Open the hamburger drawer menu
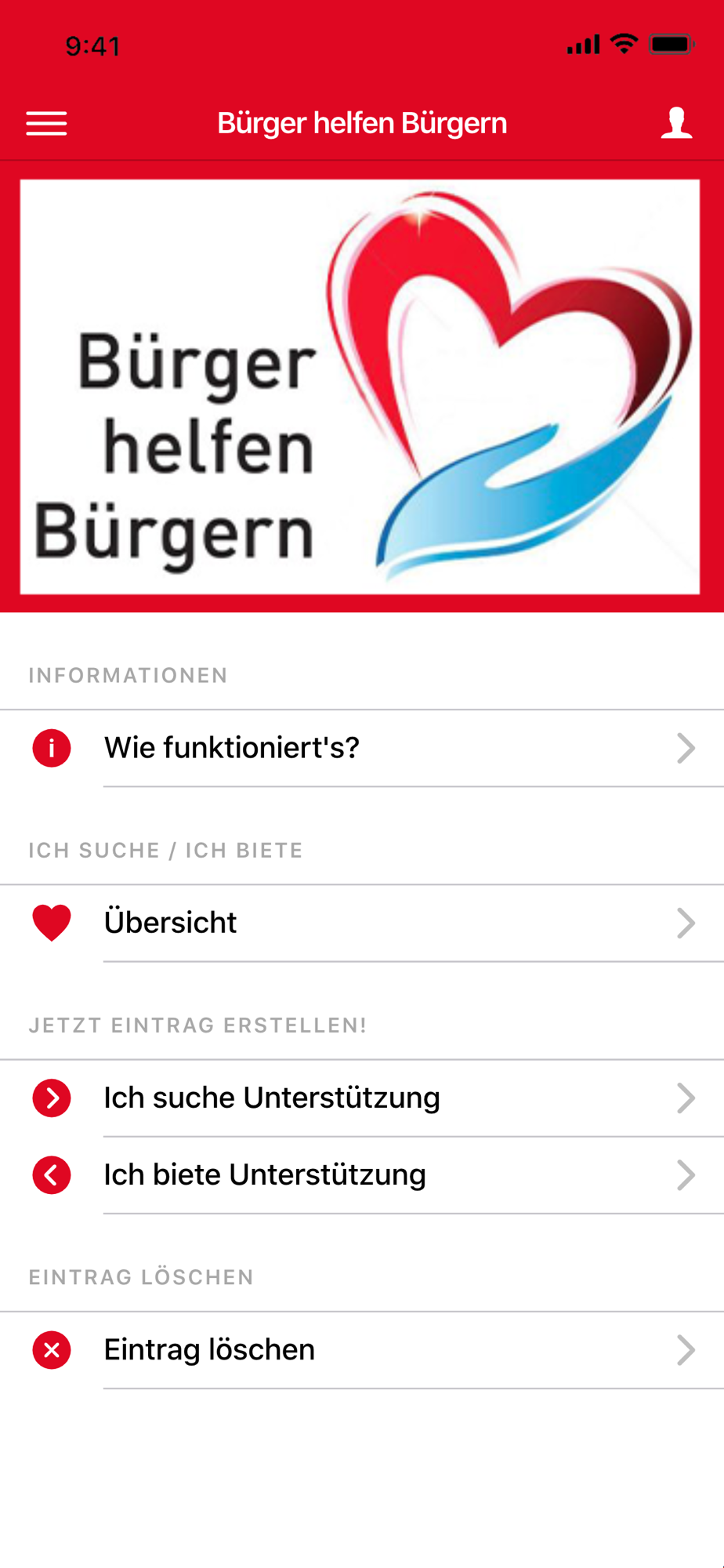Viewport: 724px width, 1568px height. click(x=46, y=123)
